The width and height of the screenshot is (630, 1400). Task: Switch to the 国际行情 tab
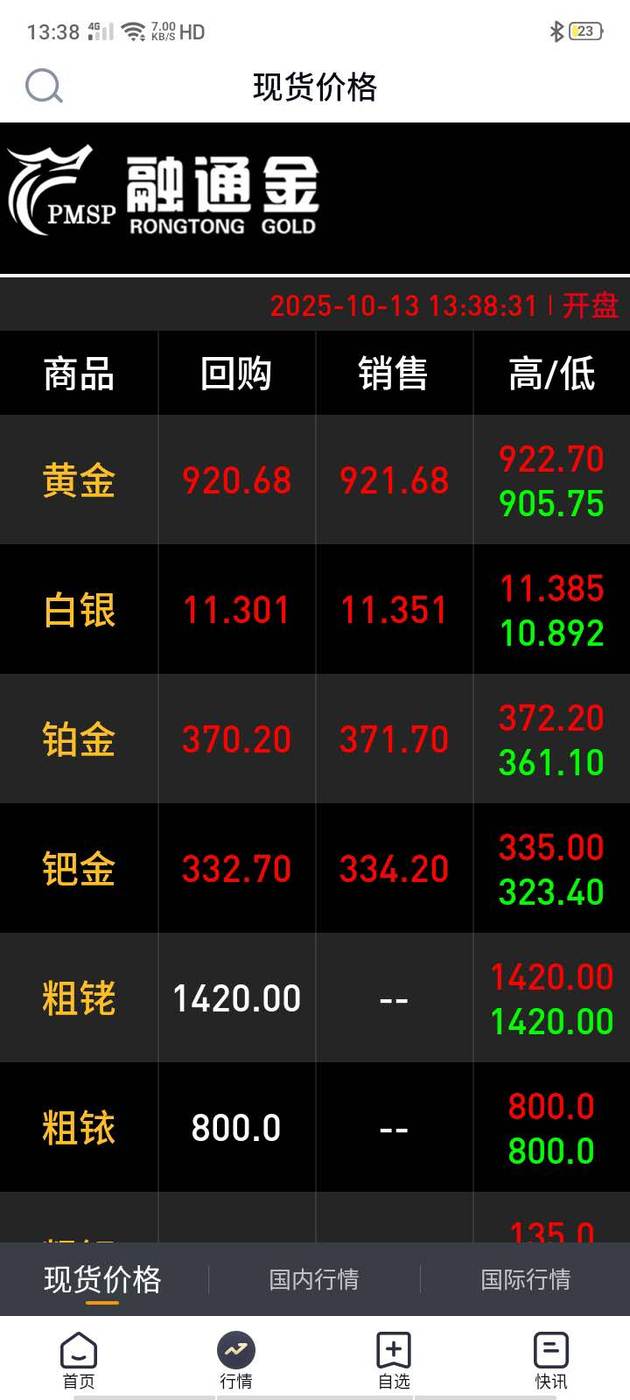(x=525, y=1279)
